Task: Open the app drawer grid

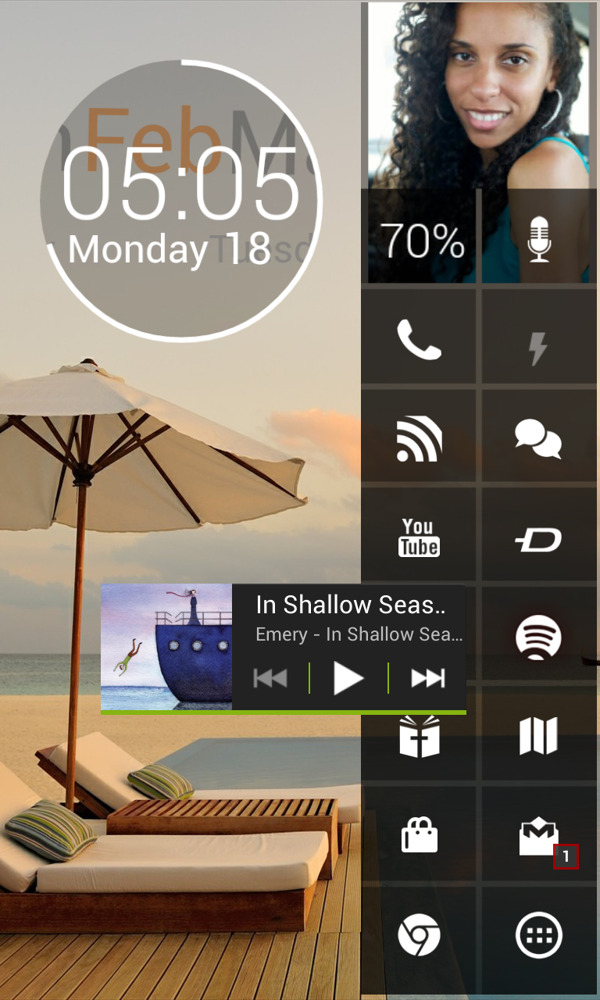Action: pos(538,935)
